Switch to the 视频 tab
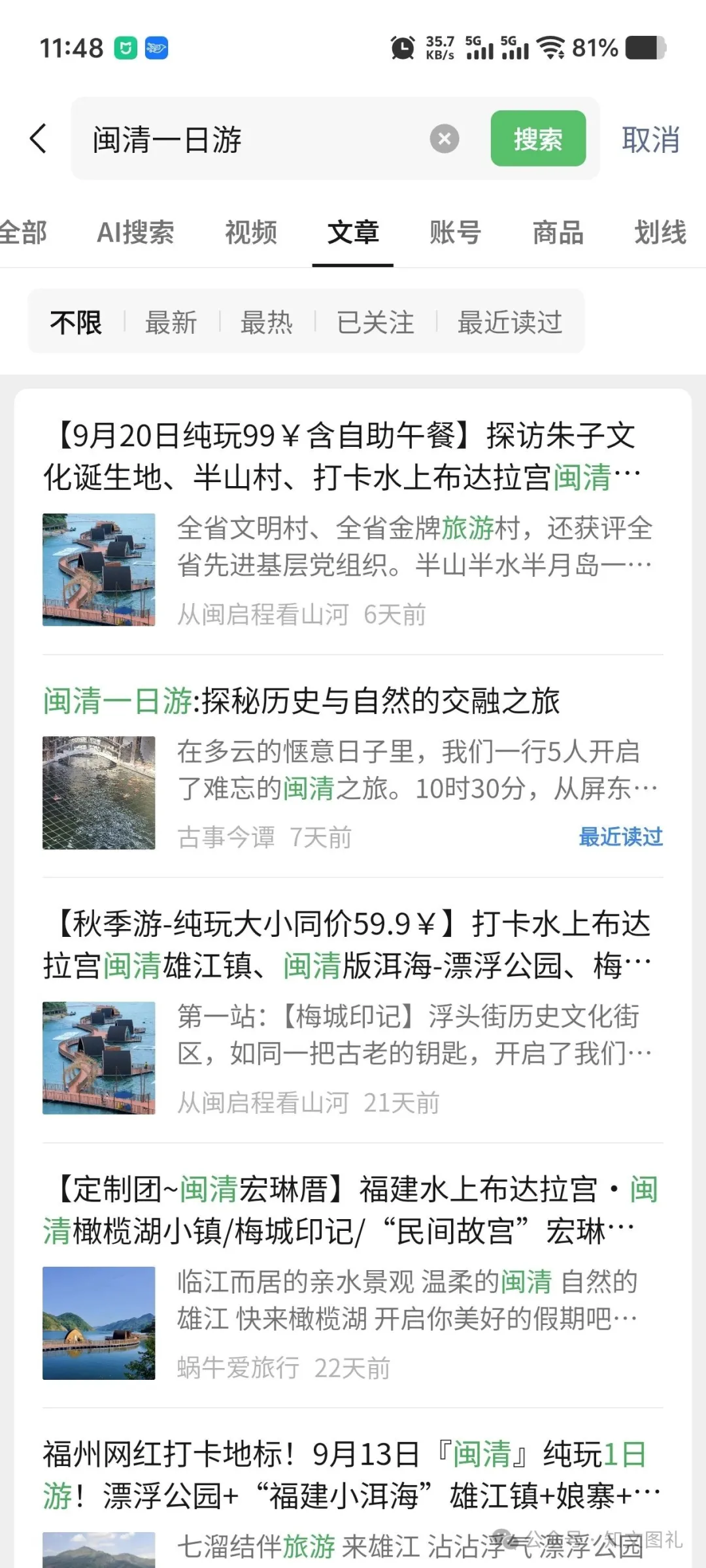The height and width of the screenshot is (1568, 706). pos(251,233)
